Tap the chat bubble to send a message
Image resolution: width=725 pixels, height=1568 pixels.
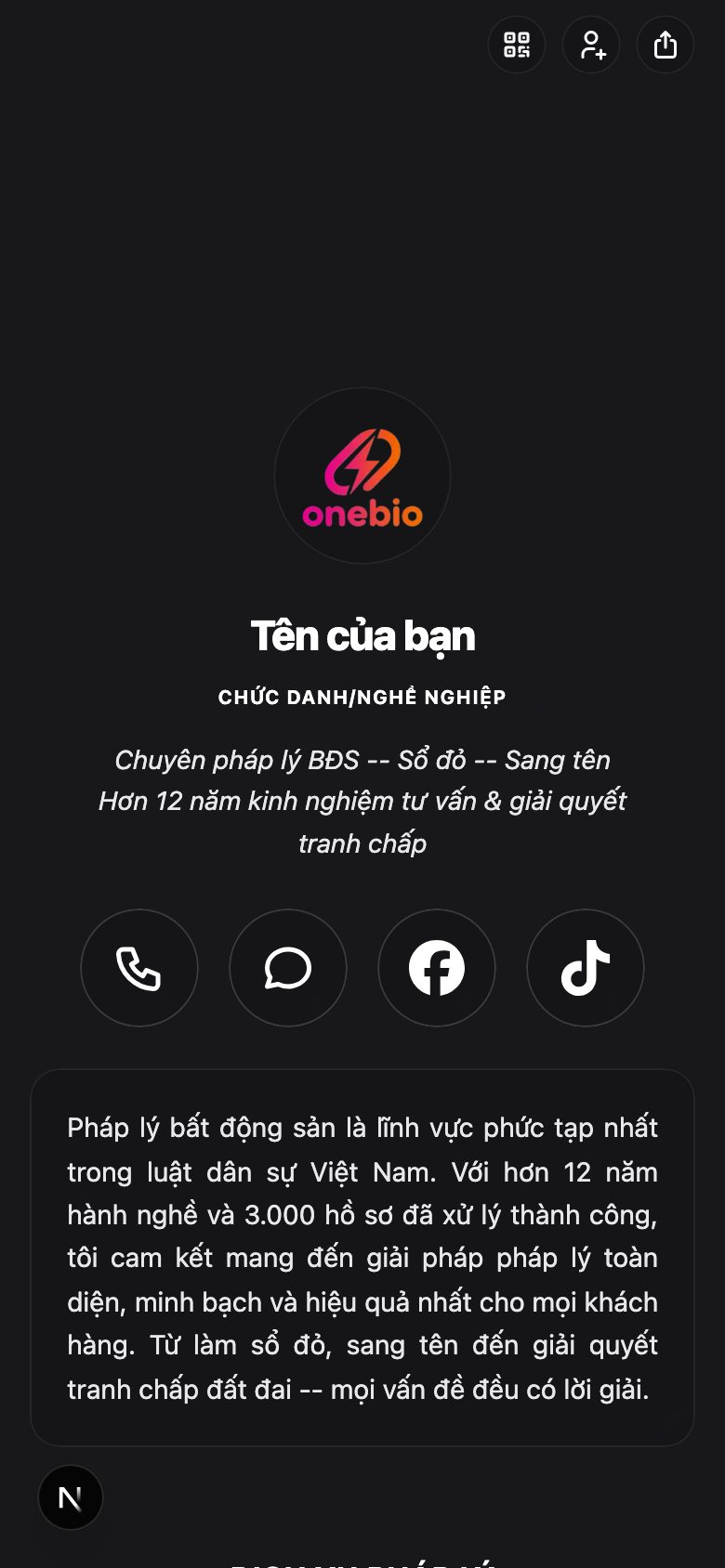[288, 968]
